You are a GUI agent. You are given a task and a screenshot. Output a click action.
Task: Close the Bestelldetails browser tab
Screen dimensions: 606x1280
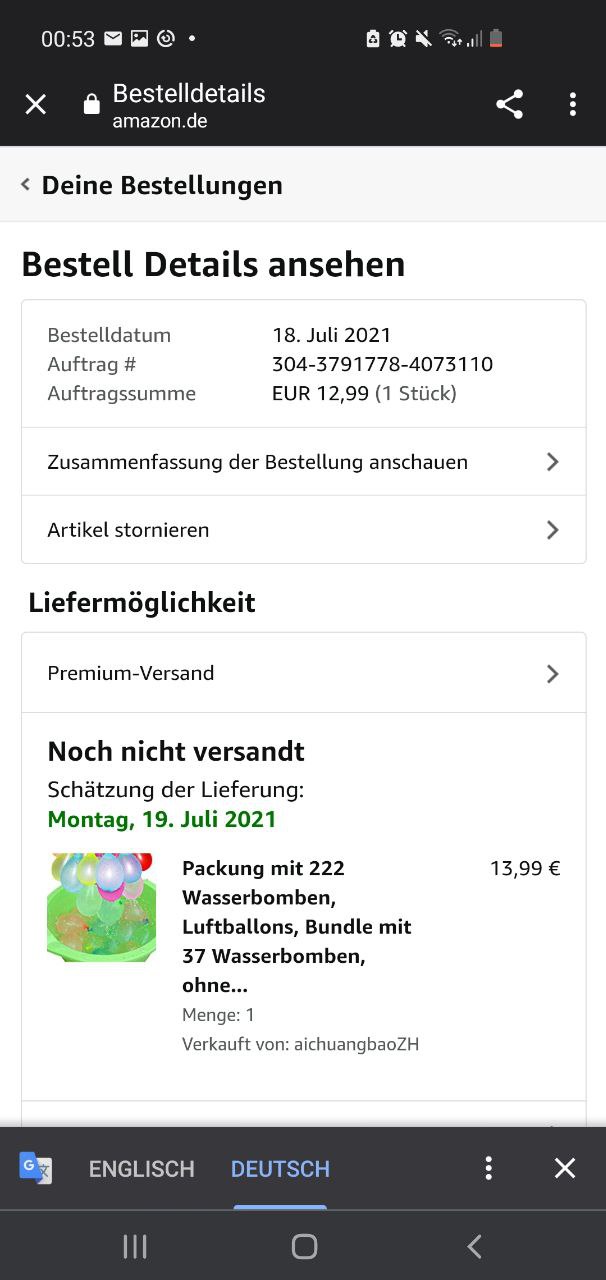[36, 104]
